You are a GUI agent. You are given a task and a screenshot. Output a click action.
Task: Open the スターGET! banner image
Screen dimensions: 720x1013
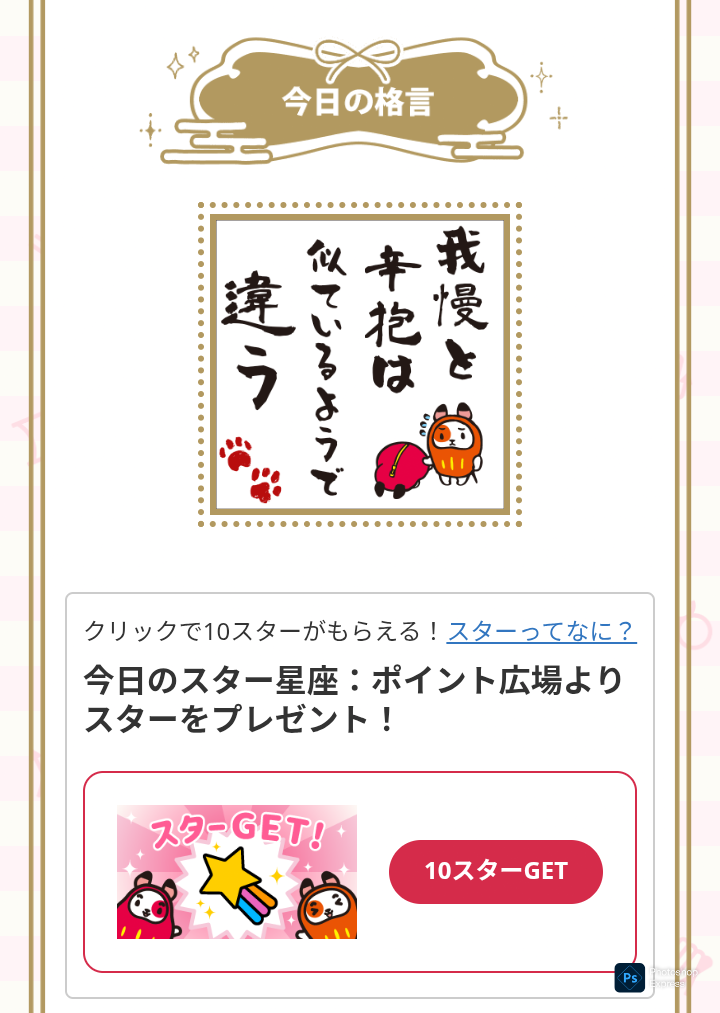coord(237,871)
